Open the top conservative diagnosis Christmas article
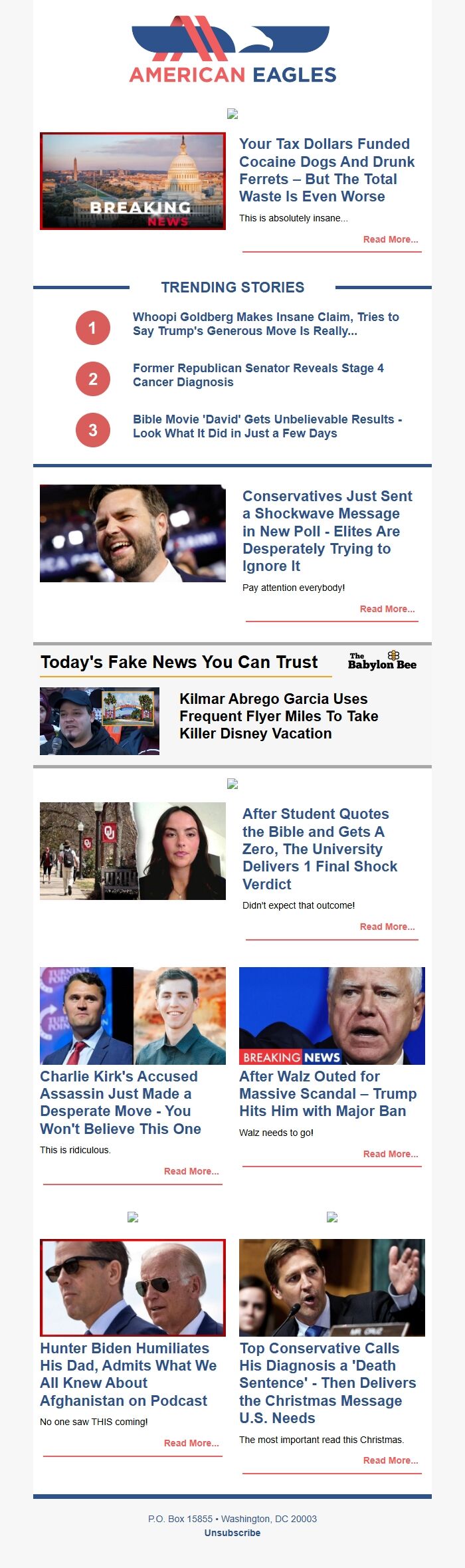465x1568 pixels. (x=327, y=1383)
